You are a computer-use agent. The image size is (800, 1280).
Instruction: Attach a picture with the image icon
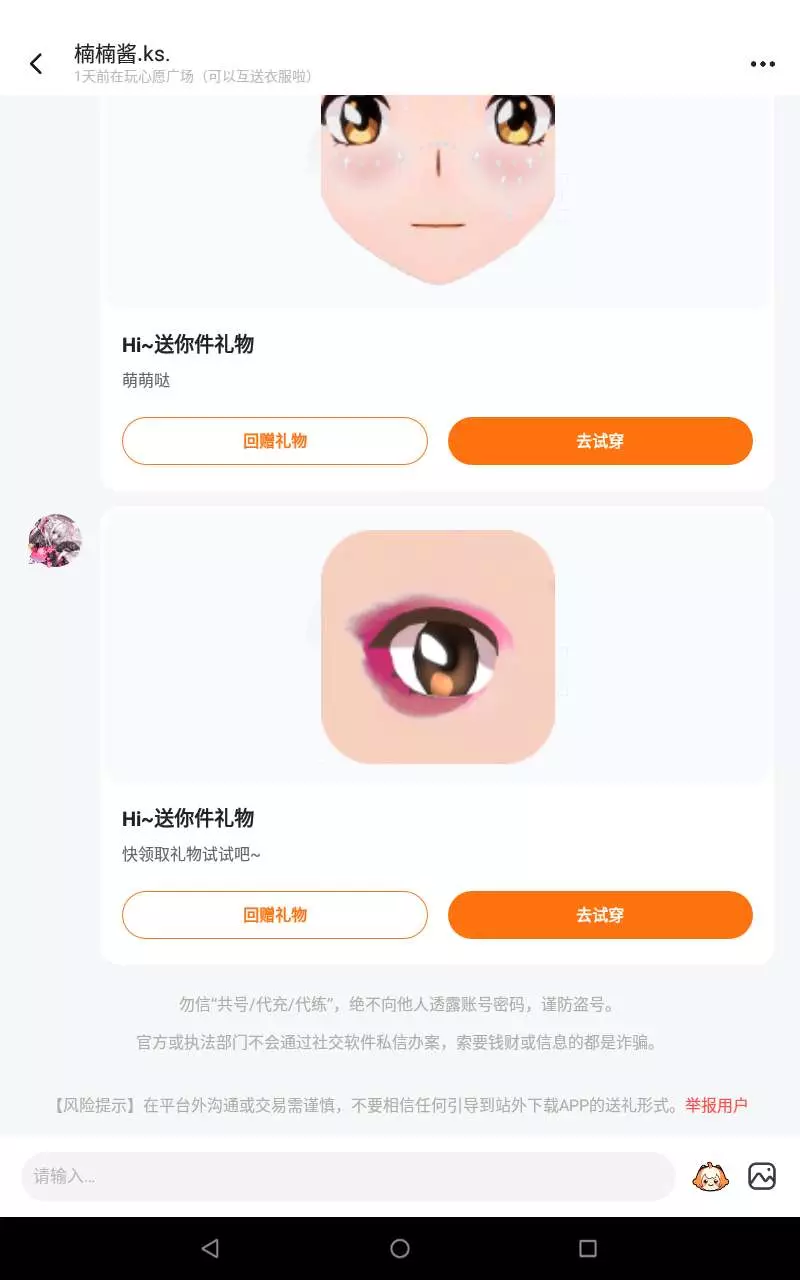pyautogui.click(x=762, y=1176)
